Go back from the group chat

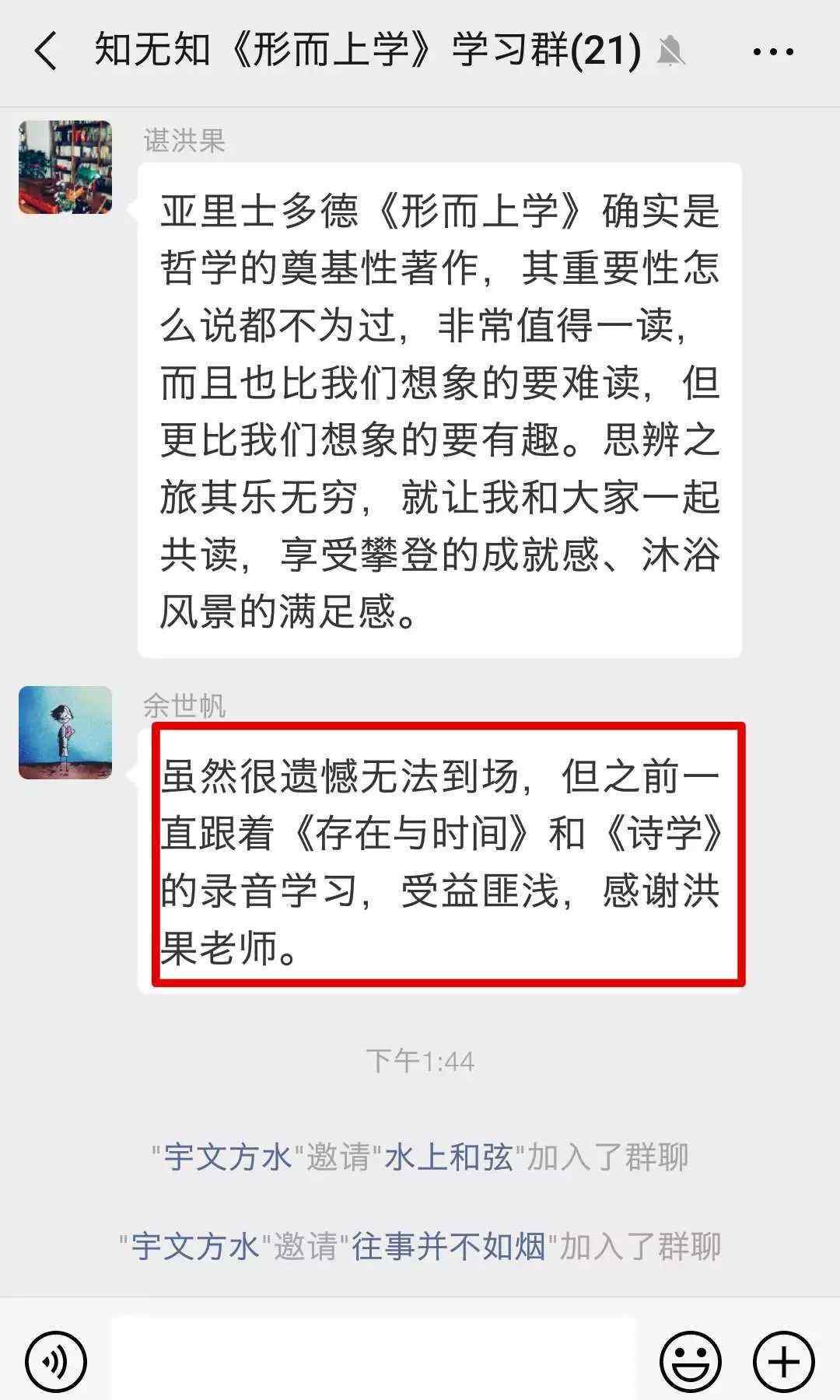[x=46, y=51]
